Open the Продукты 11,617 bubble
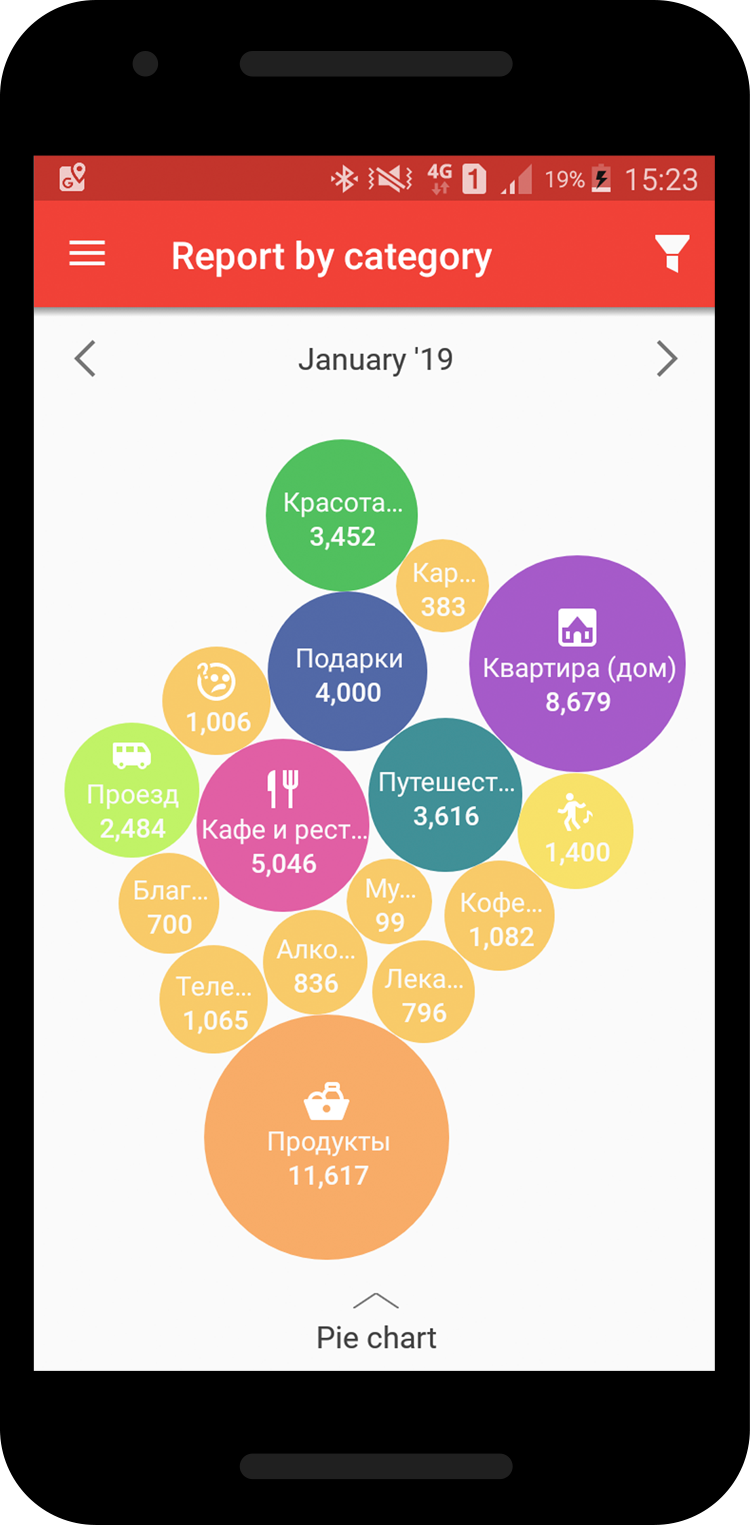The image size is (750, 1525). 326,1138
